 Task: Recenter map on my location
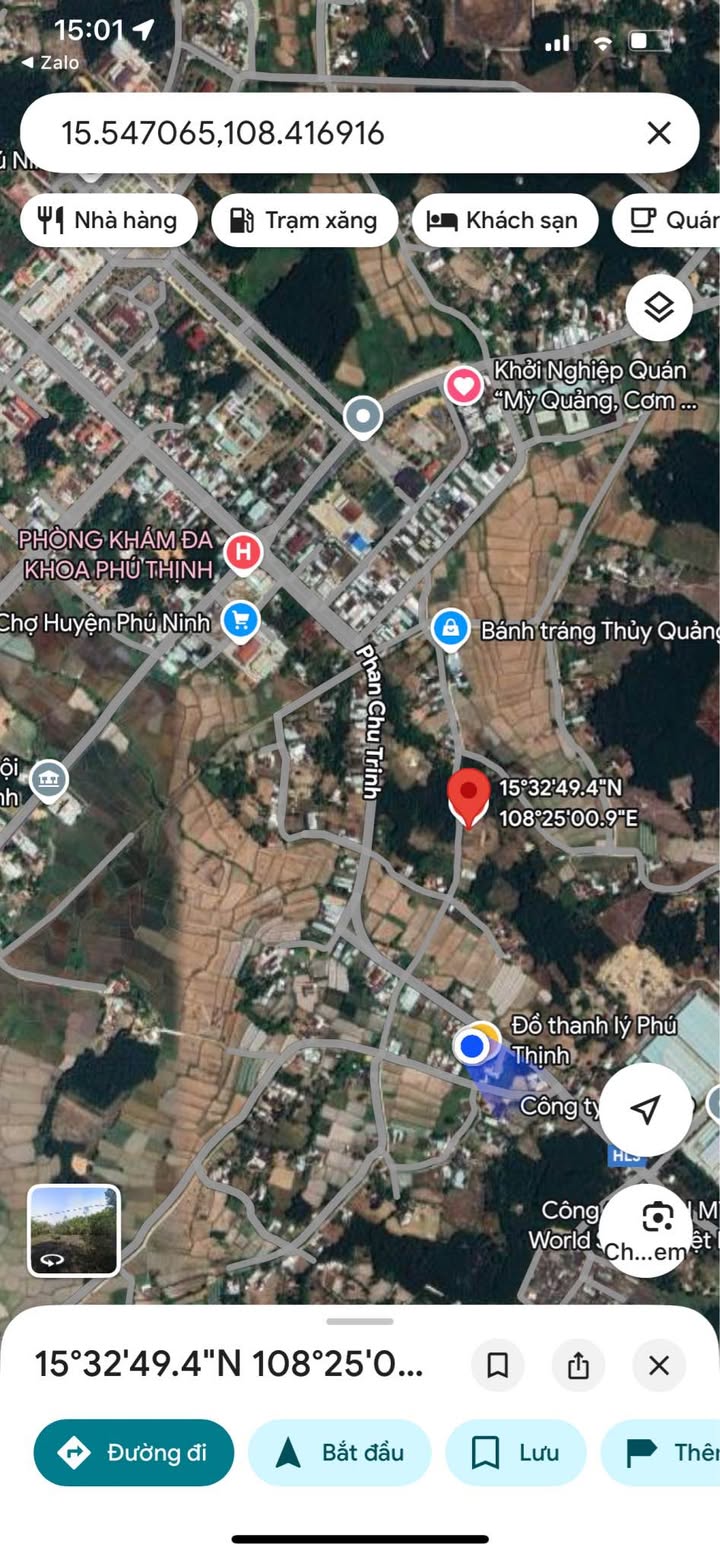(x=646, y=1109)
